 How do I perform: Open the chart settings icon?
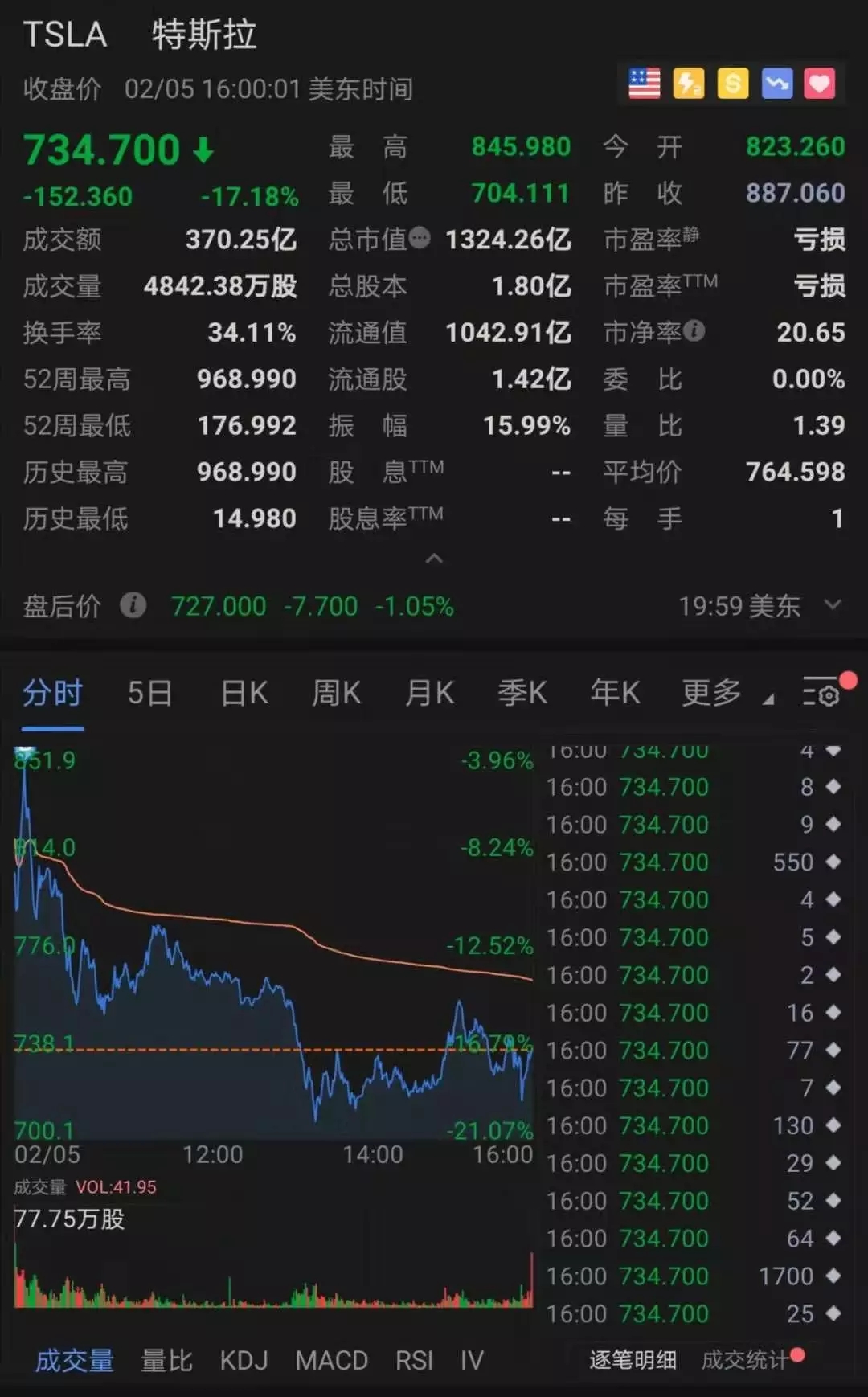[821, 693]
